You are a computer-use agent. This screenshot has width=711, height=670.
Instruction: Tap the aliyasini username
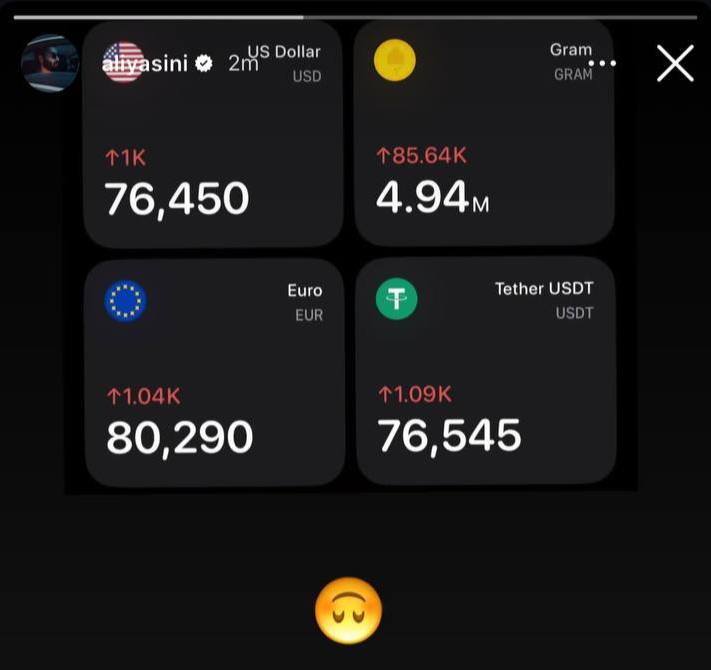(x=146, y=64)
